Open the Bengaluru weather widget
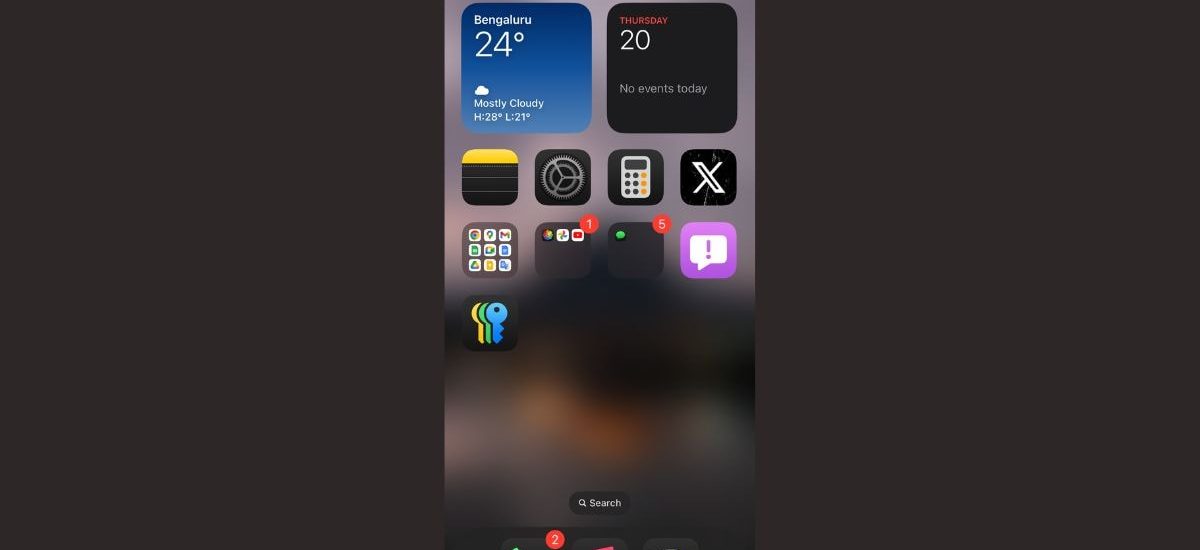Viewport: 1200px width, 550px height. tap(526, 68)
